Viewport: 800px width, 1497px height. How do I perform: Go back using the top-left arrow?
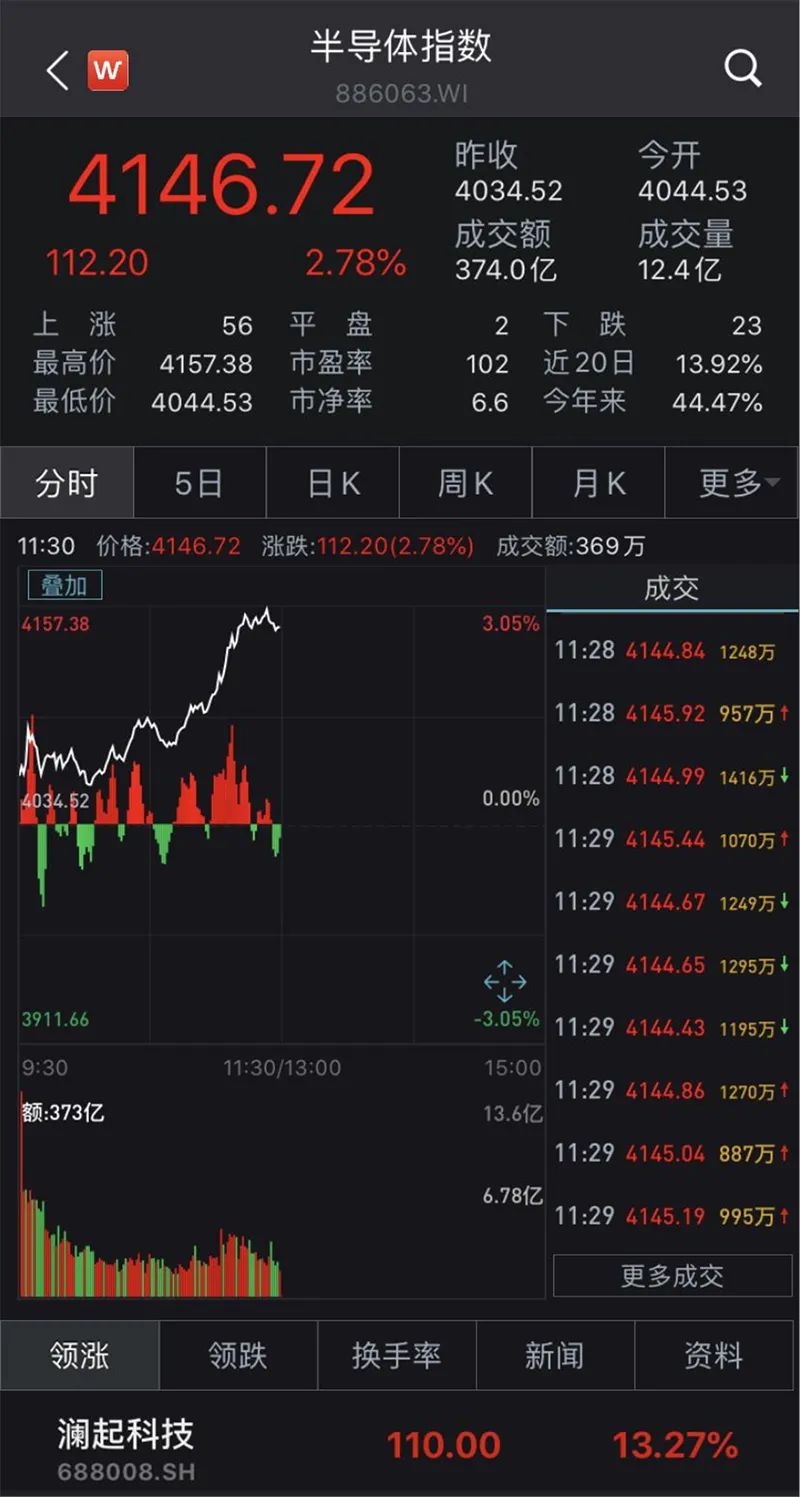pyautogui.click(x=58, y=71)
